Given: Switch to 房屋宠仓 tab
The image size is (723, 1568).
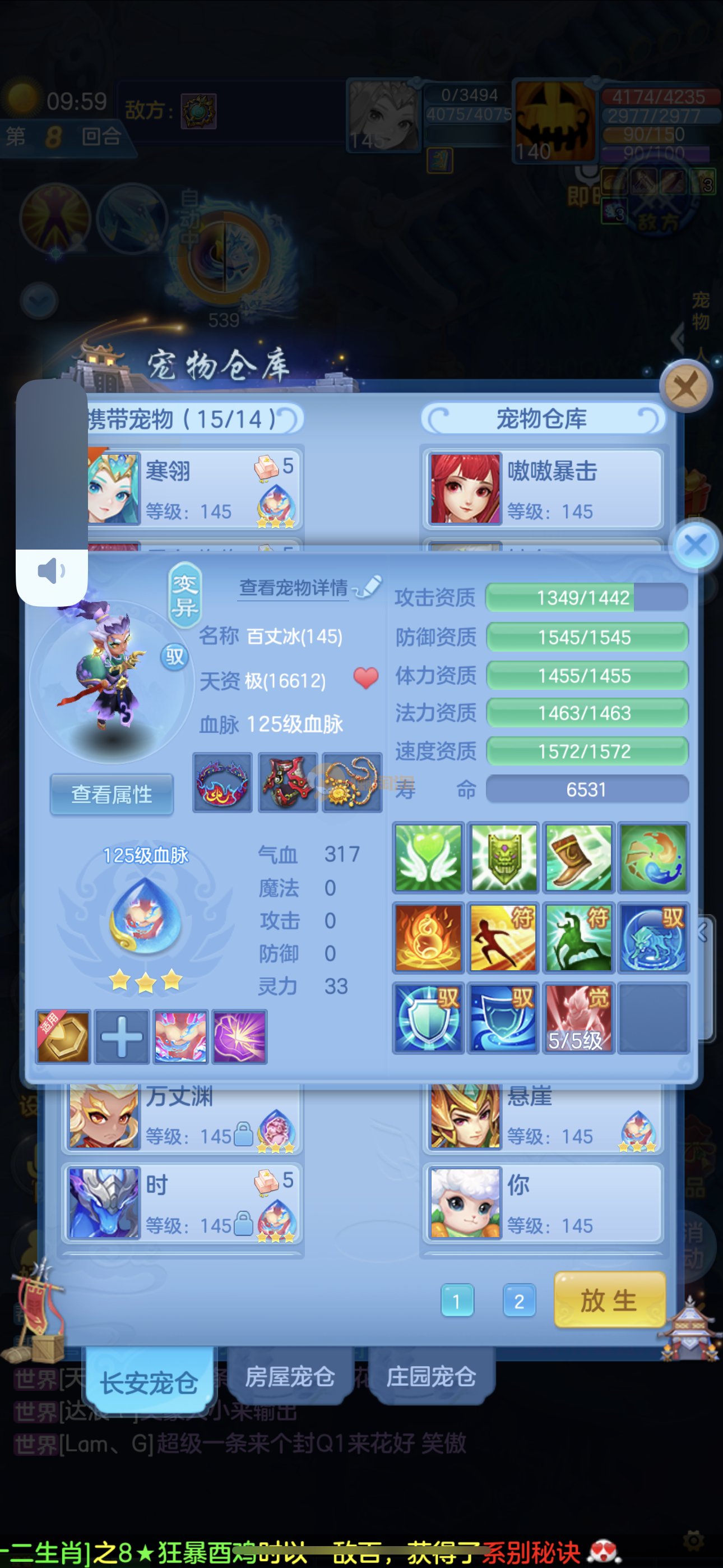Looking at the screenshot, I should (x=290, y=1377).
